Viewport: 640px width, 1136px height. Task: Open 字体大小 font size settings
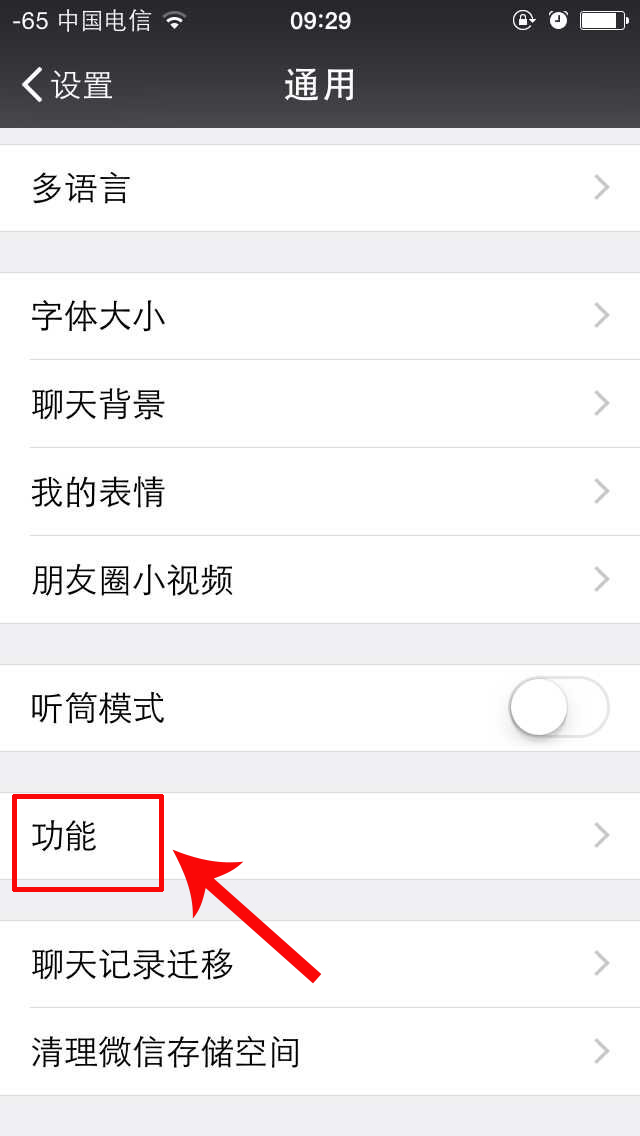point(320,316)
